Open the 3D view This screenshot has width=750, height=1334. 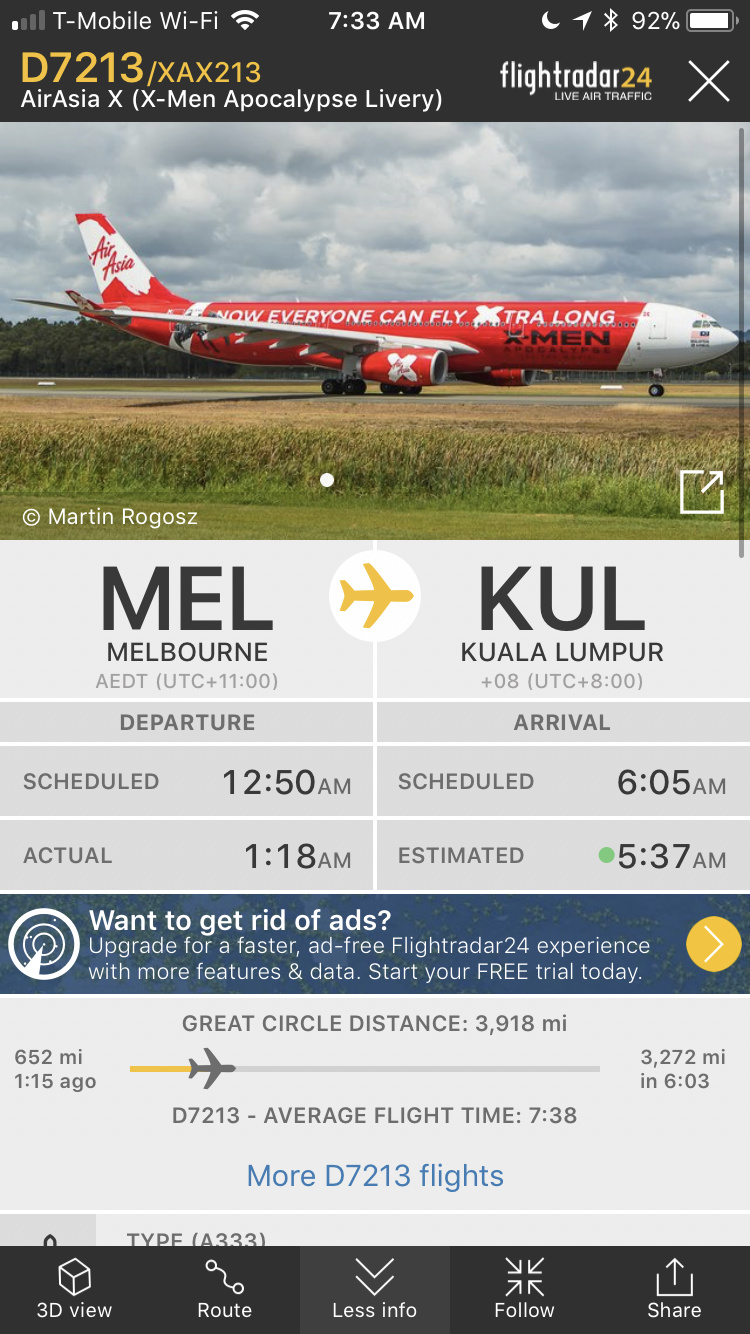tap(74, 1289)
